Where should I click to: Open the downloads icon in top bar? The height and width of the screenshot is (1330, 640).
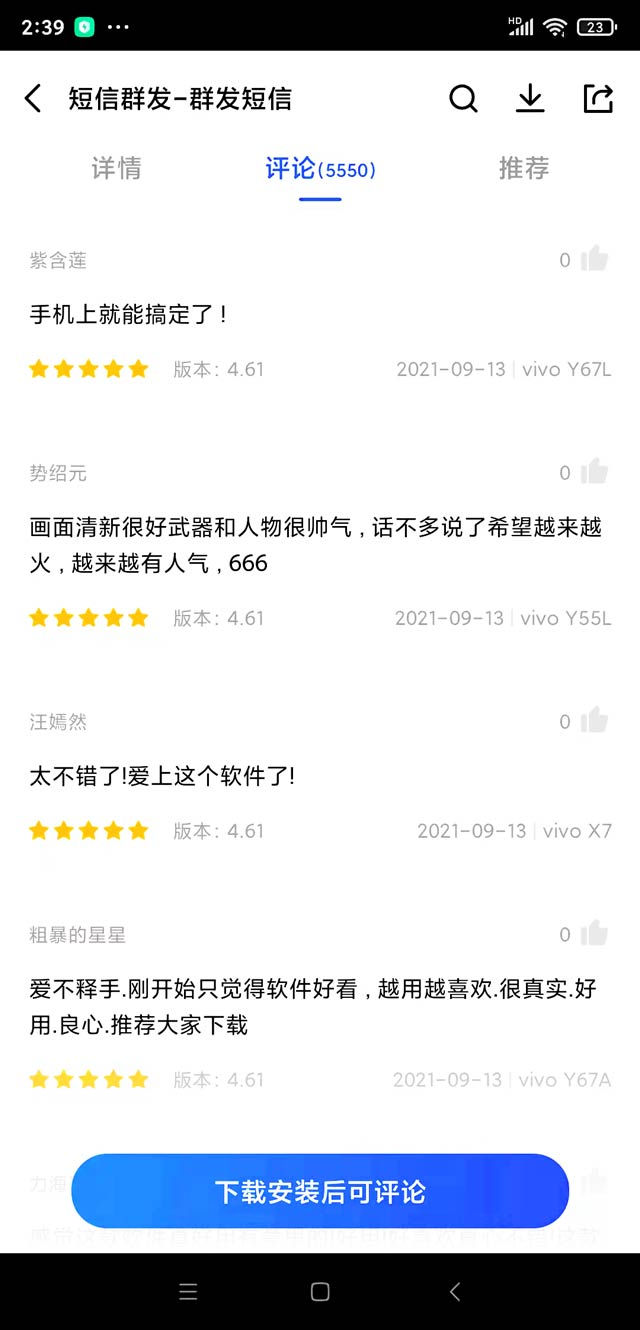[x=530, y=98]
